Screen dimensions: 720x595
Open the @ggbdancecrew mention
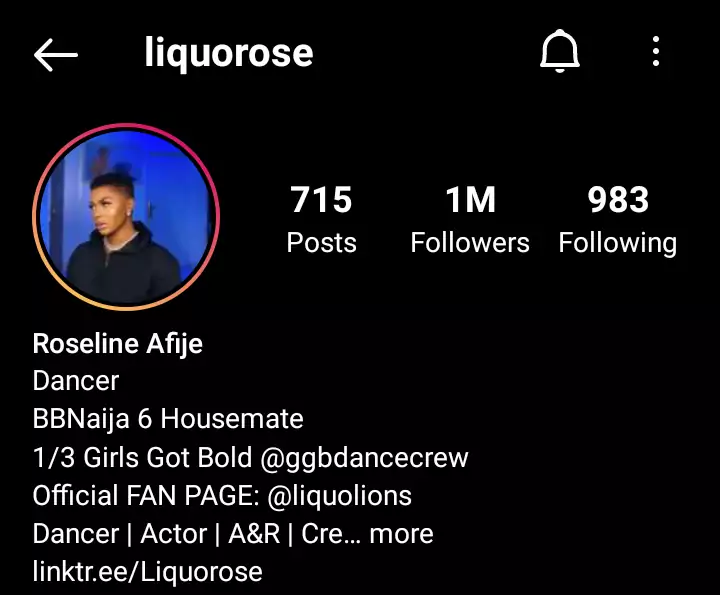click(x=363, y=458)
